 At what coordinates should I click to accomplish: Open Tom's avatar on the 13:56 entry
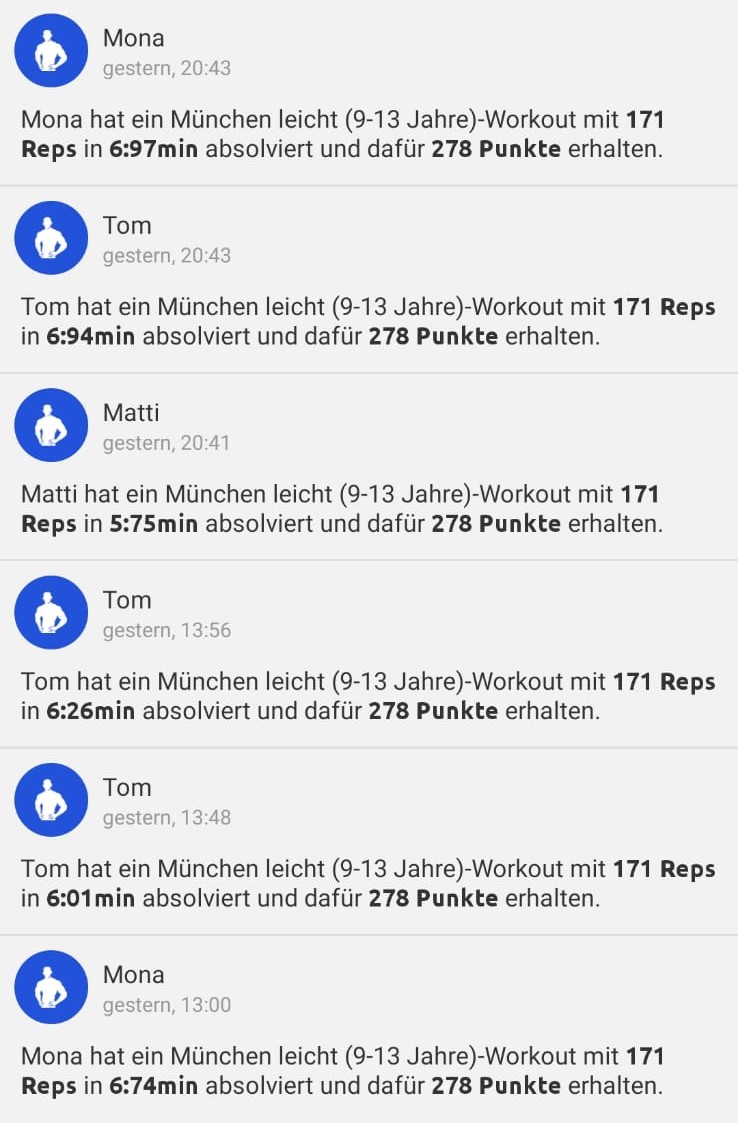pos(51,612)
